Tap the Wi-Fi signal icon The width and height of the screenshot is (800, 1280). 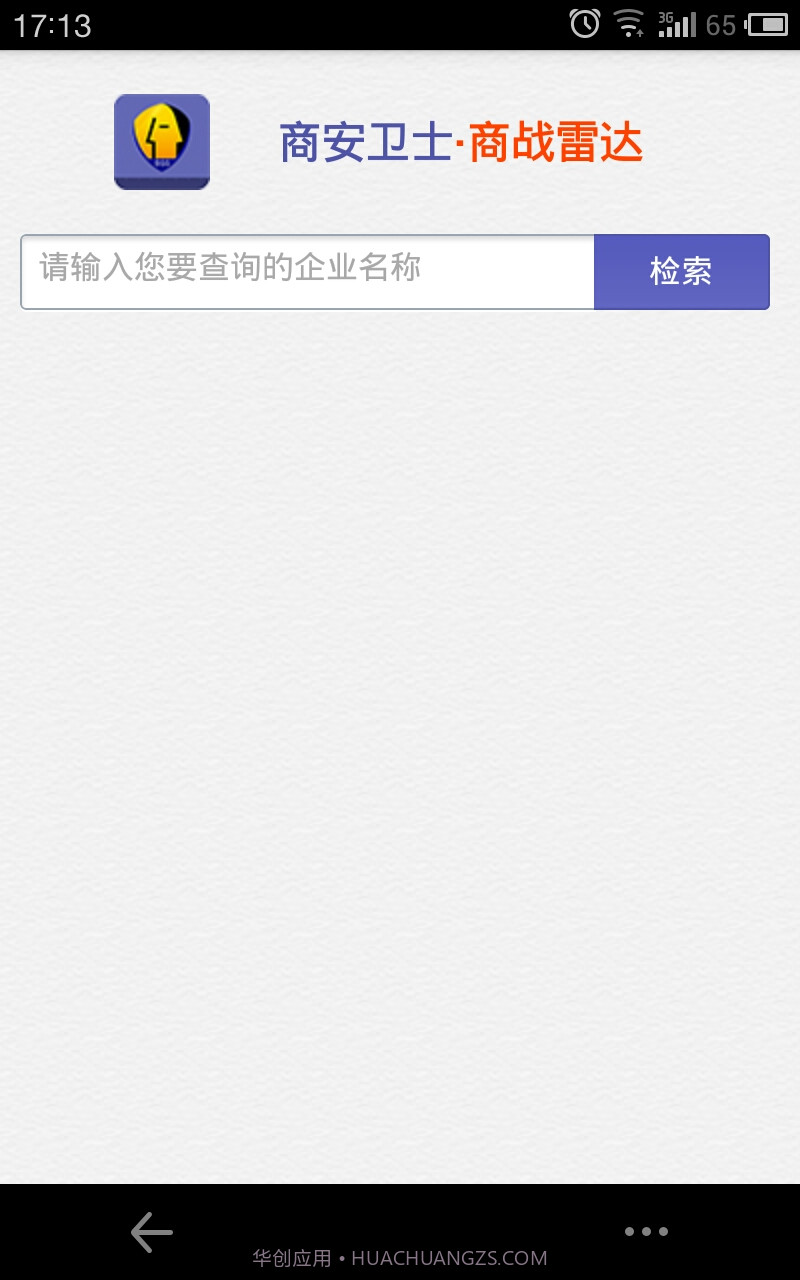click(x=630, y=24)
